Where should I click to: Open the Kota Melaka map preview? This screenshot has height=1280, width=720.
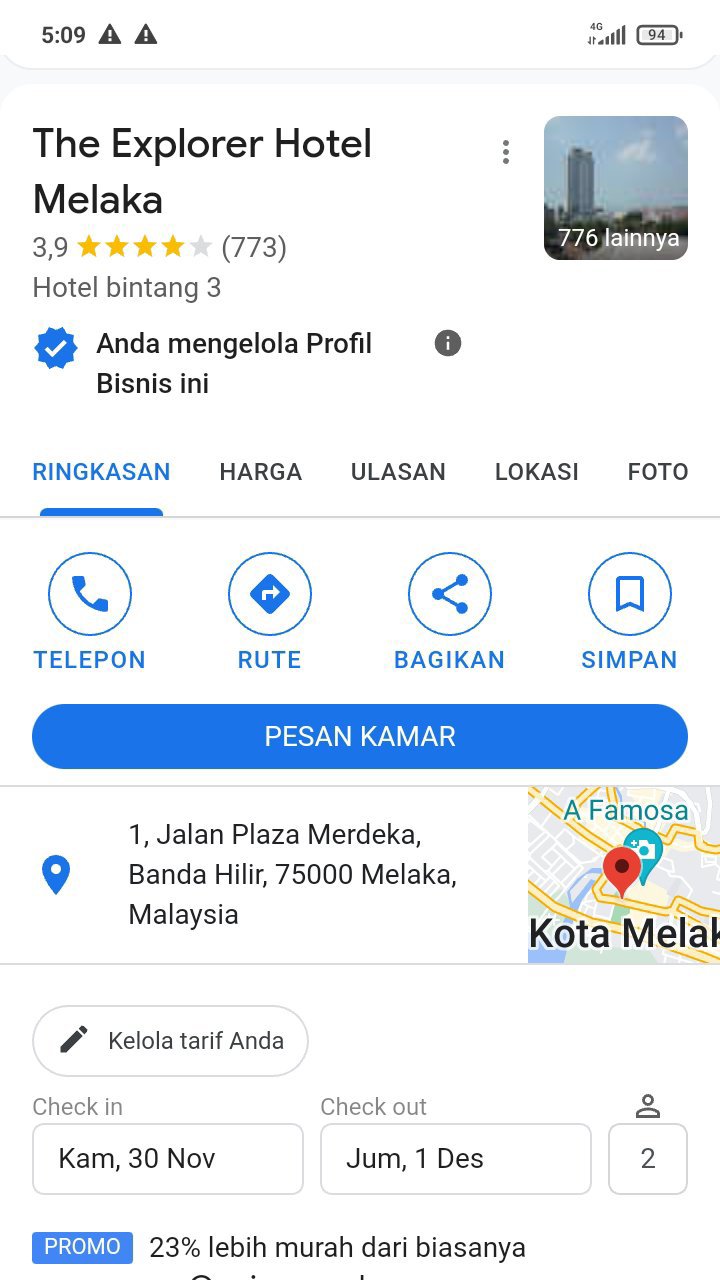[x=623, y=875]
